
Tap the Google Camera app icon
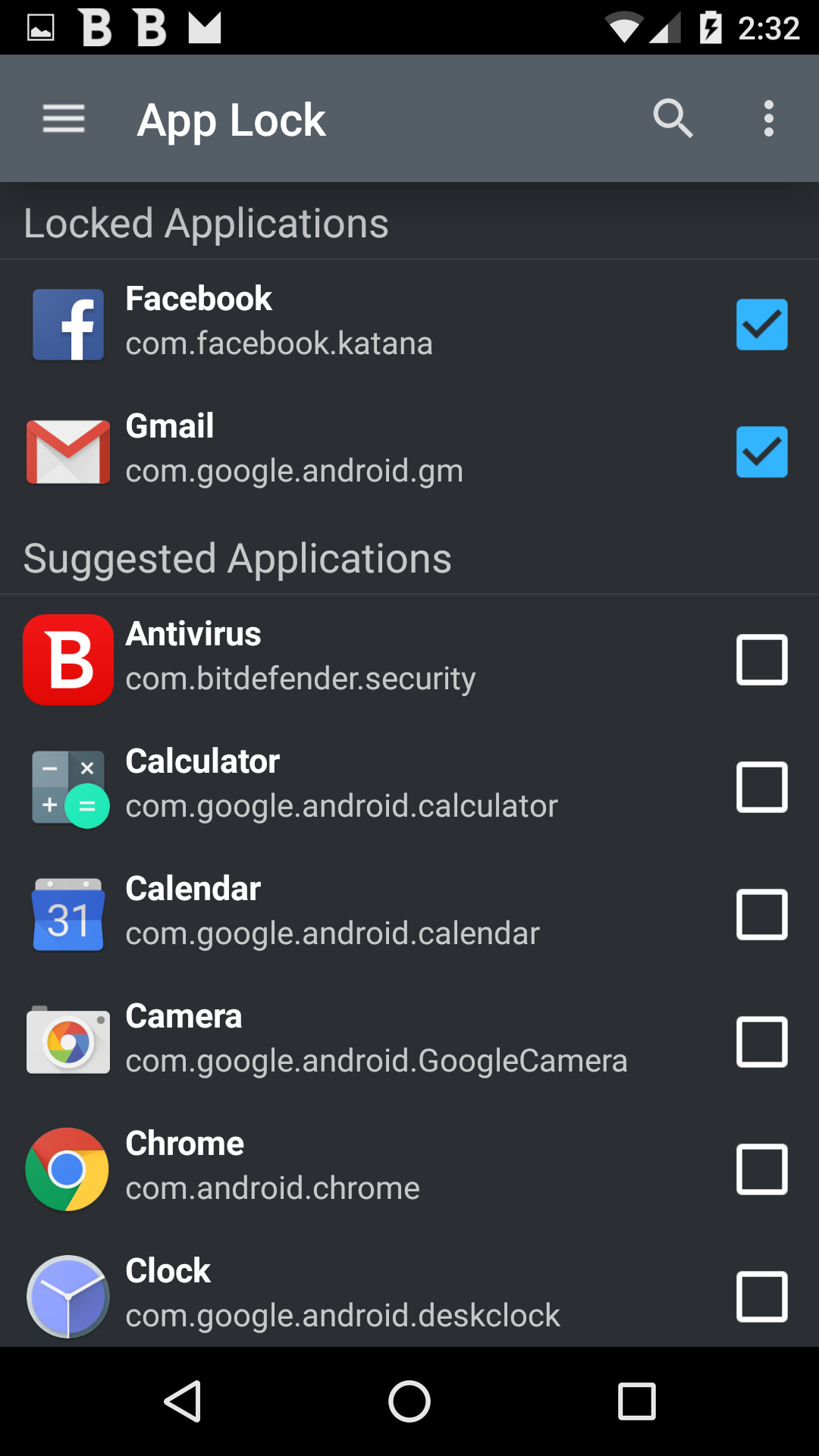click(x=67, y=1042)
